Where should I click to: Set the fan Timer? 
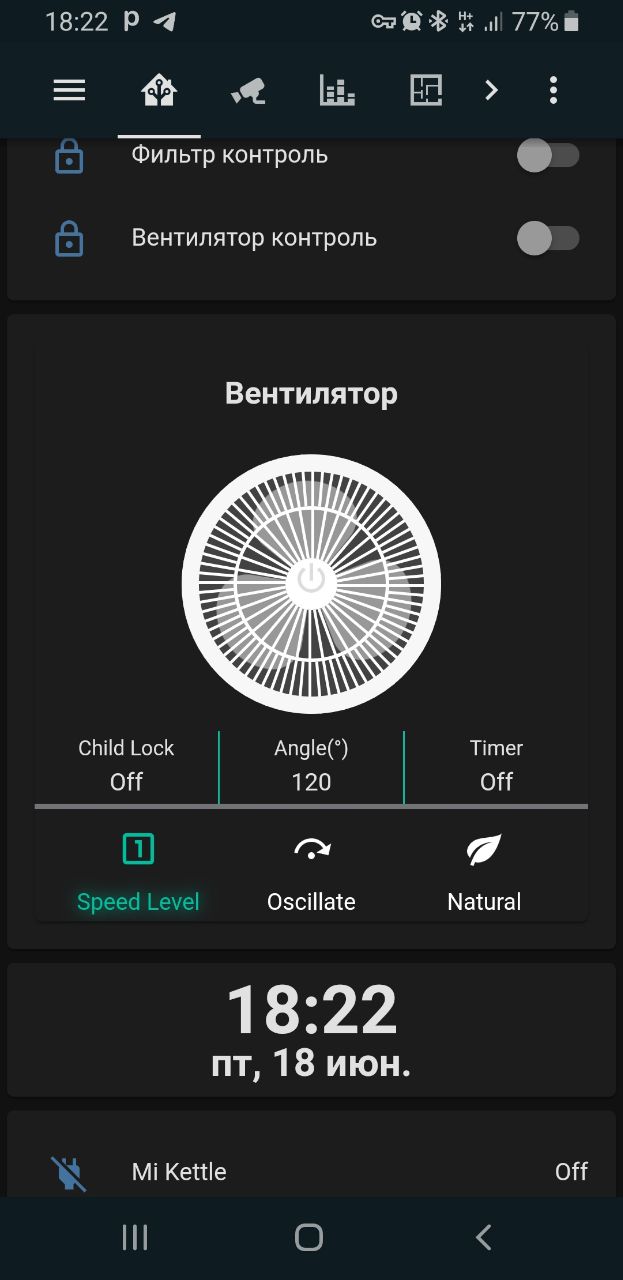click(x=496, y=765)
